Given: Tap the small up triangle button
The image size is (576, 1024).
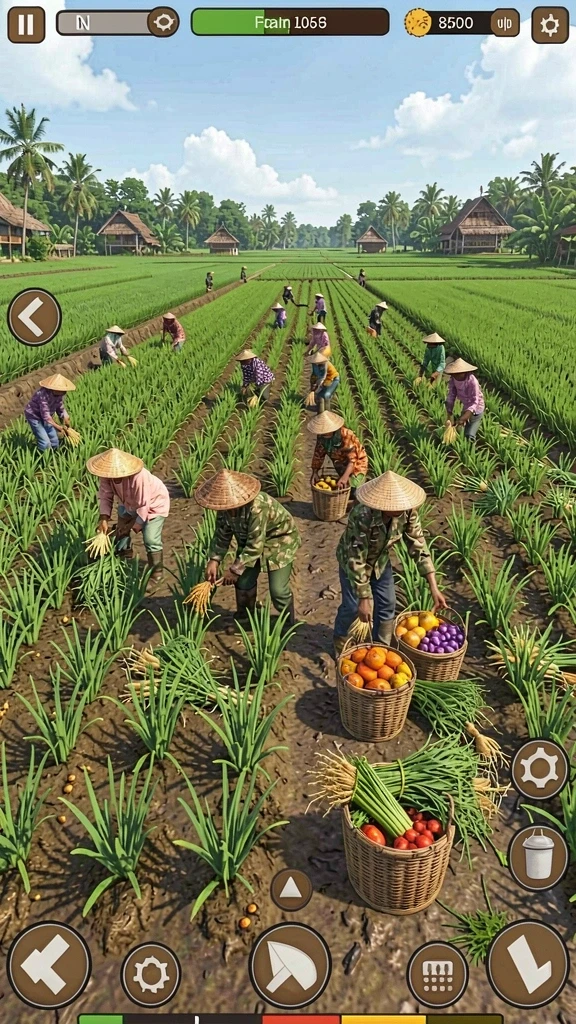Looking at the screenshot, I should [291, 889].
